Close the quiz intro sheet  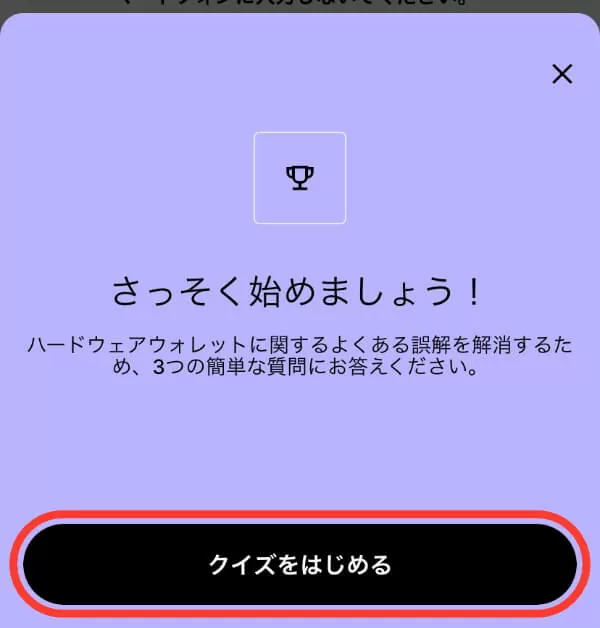pyautogui.click(x=562, y=74)
